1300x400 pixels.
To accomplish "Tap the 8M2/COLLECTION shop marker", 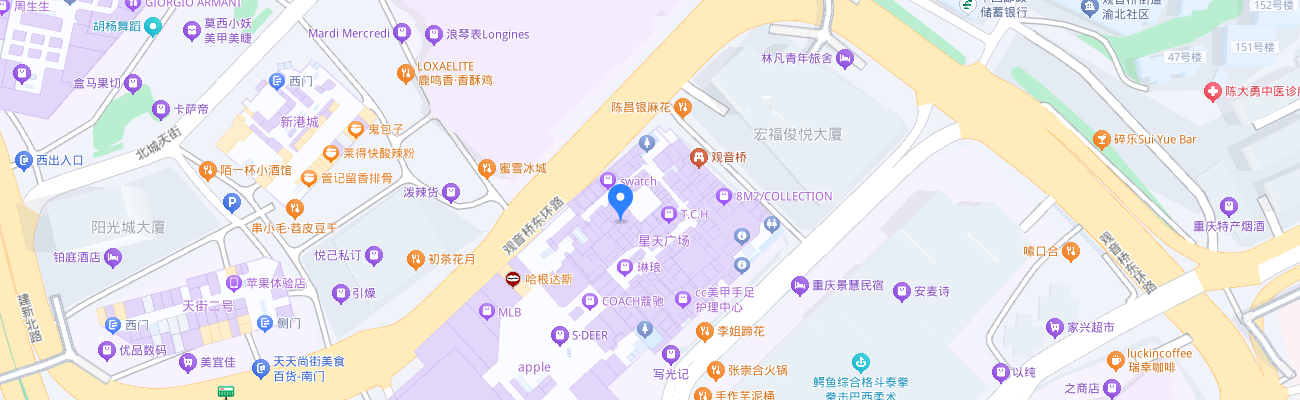I will click(723, 196).
